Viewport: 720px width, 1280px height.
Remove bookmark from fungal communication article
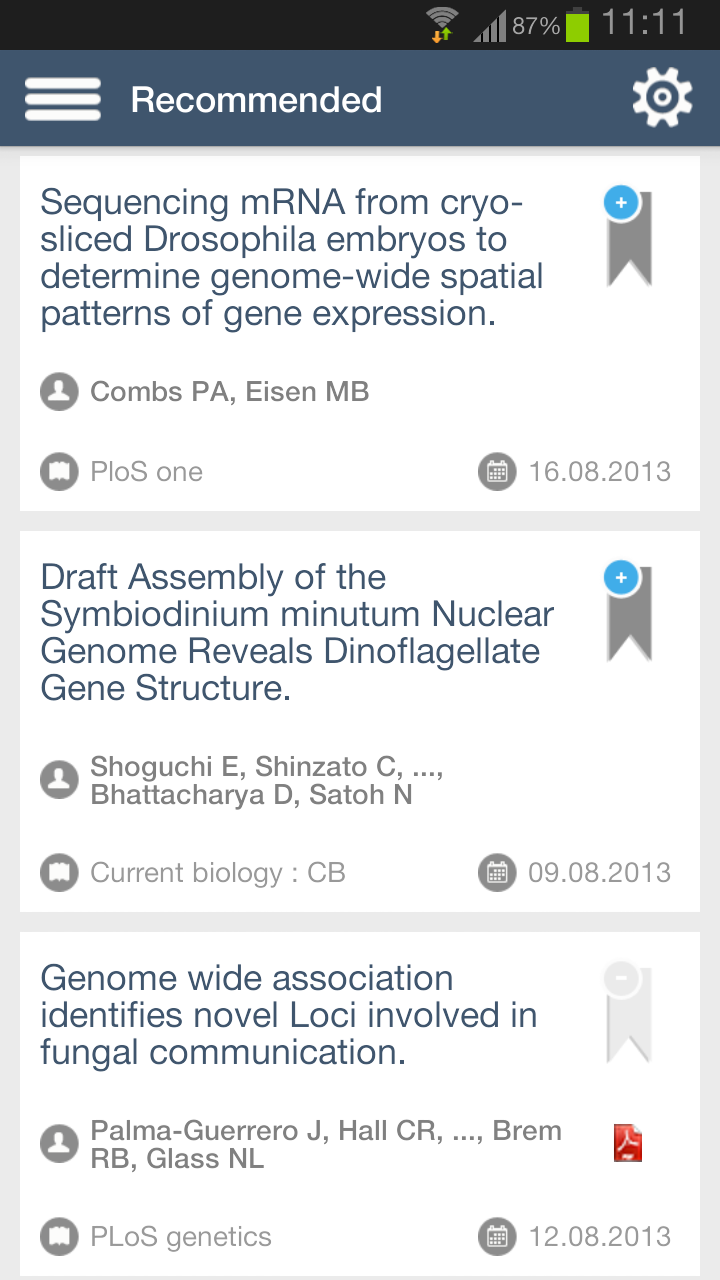[x=629, y=1013]
